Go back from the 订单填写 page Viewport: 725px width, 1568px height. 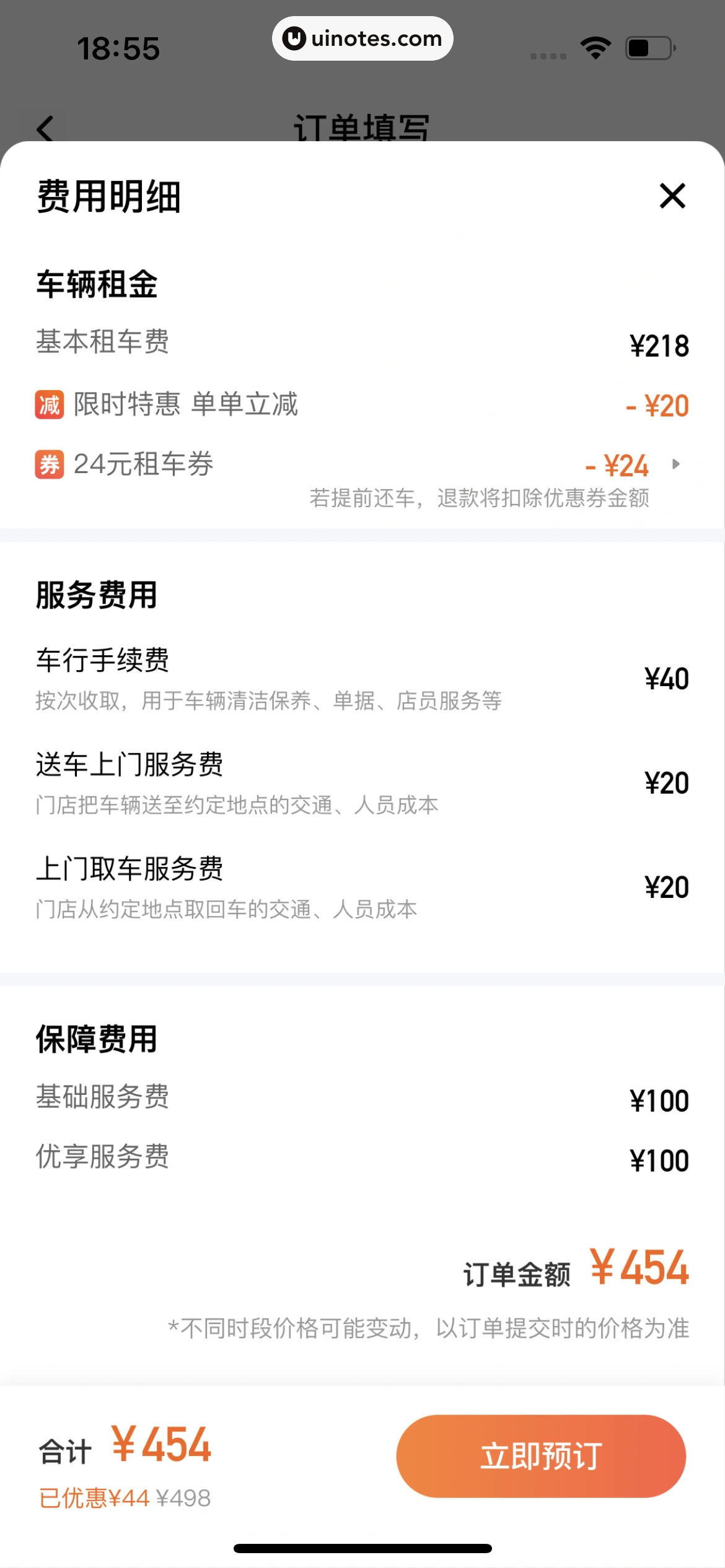pyautogui.click(x=45, y=129)
